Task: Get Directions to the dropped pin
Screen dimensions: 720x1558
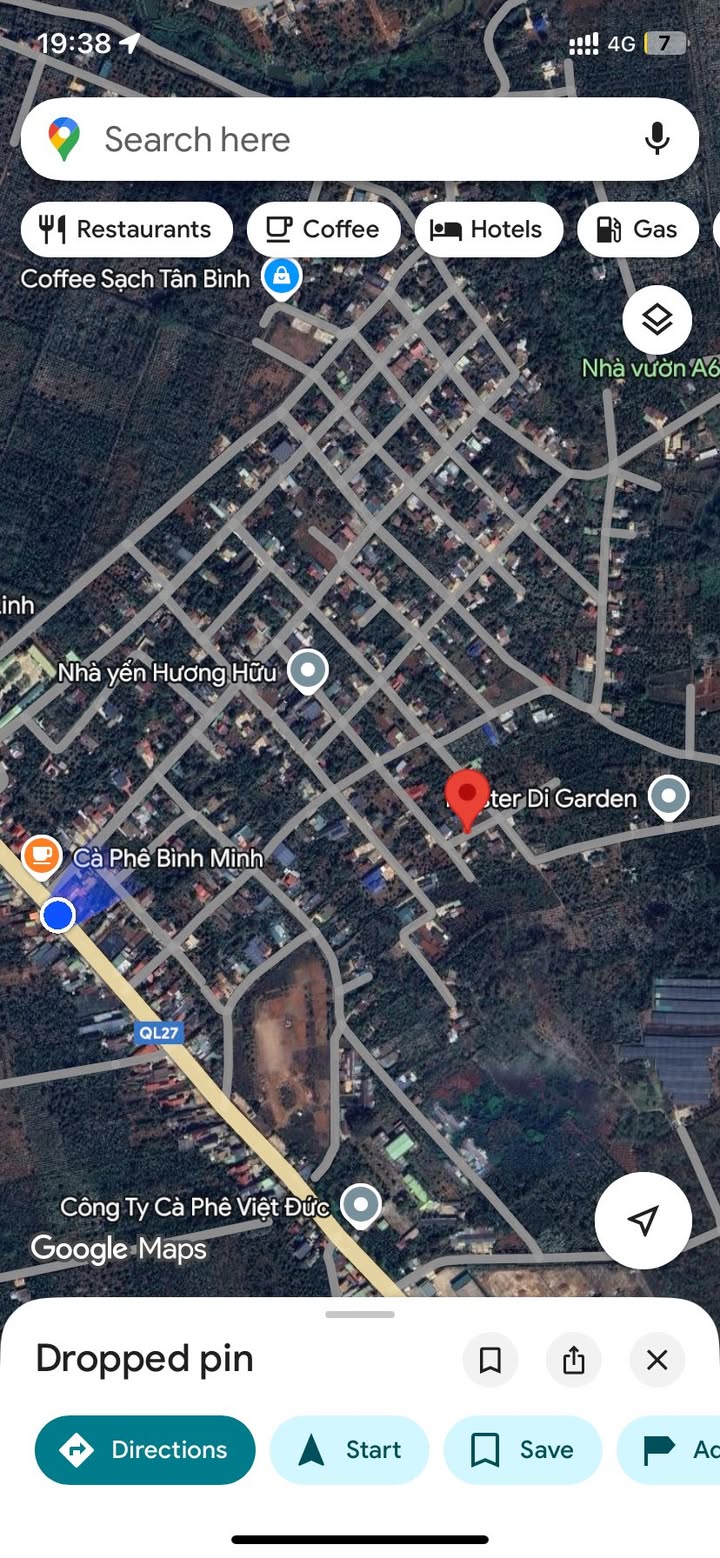Action: (x=145, y=1449)
